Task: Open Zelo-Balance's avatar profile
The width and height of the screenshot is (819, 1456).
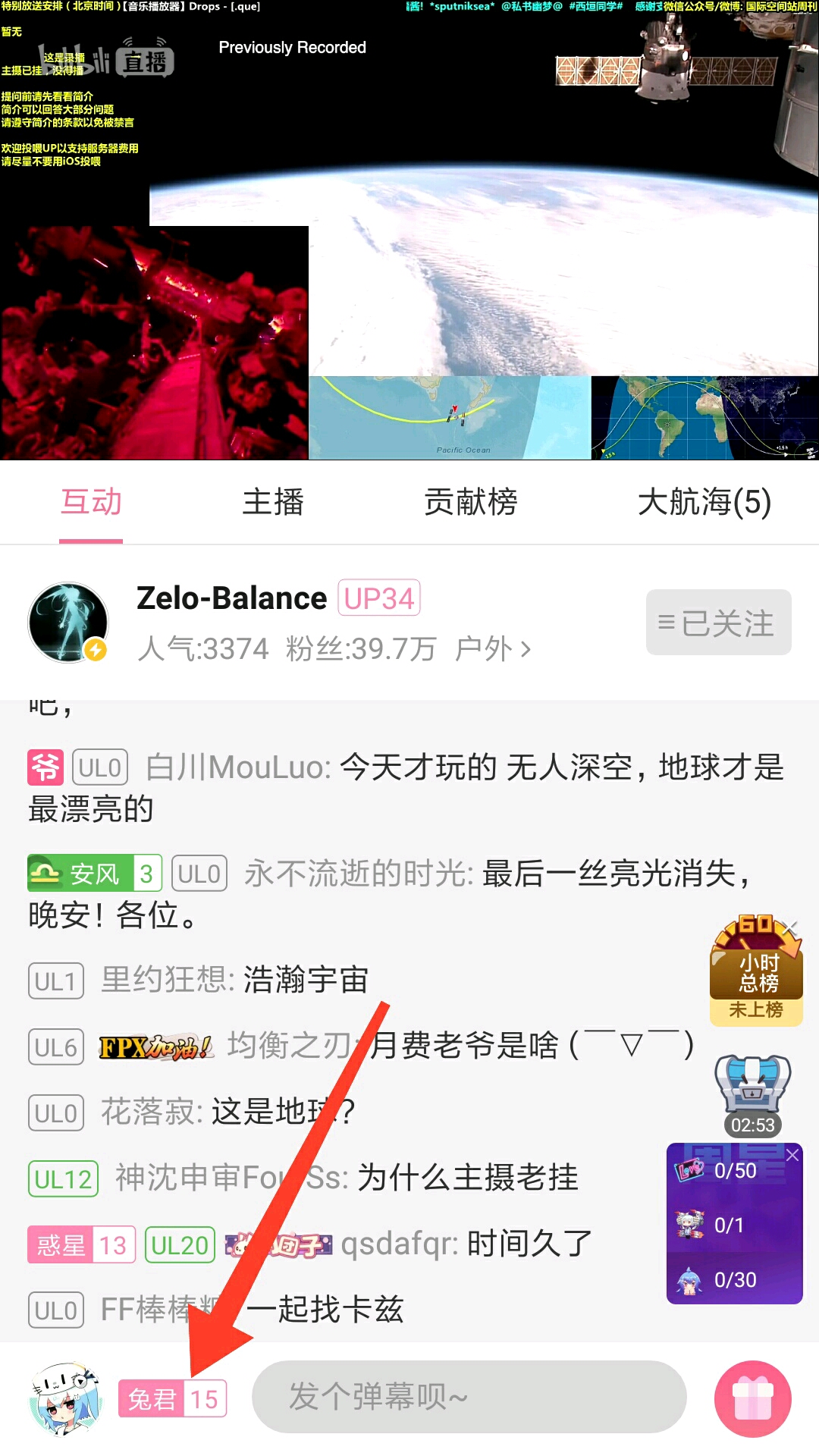Action: coord(68,623)
